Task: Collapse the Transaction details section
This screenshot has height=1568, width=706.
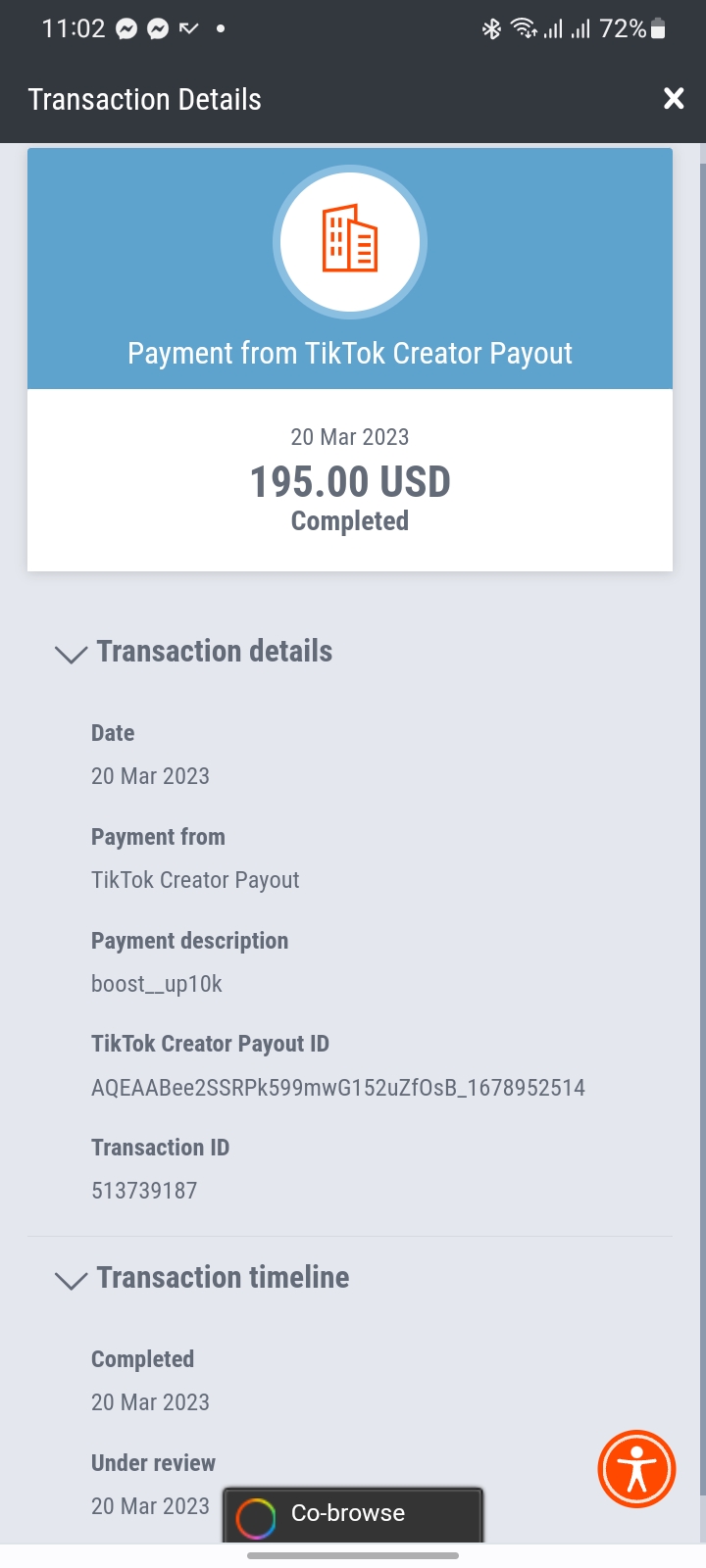Action: [72, 654]
